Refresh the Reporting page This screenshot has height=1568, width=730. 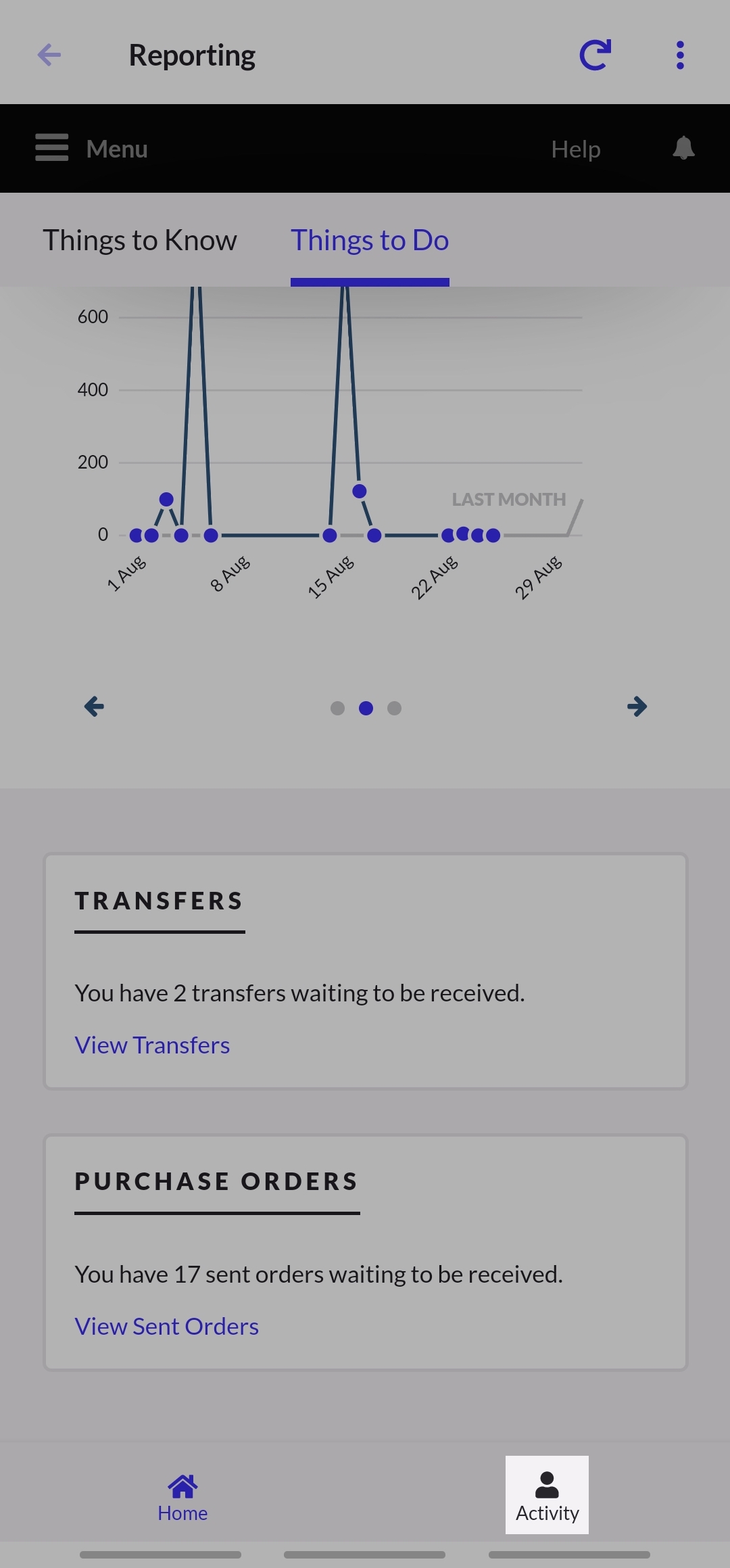595,55
